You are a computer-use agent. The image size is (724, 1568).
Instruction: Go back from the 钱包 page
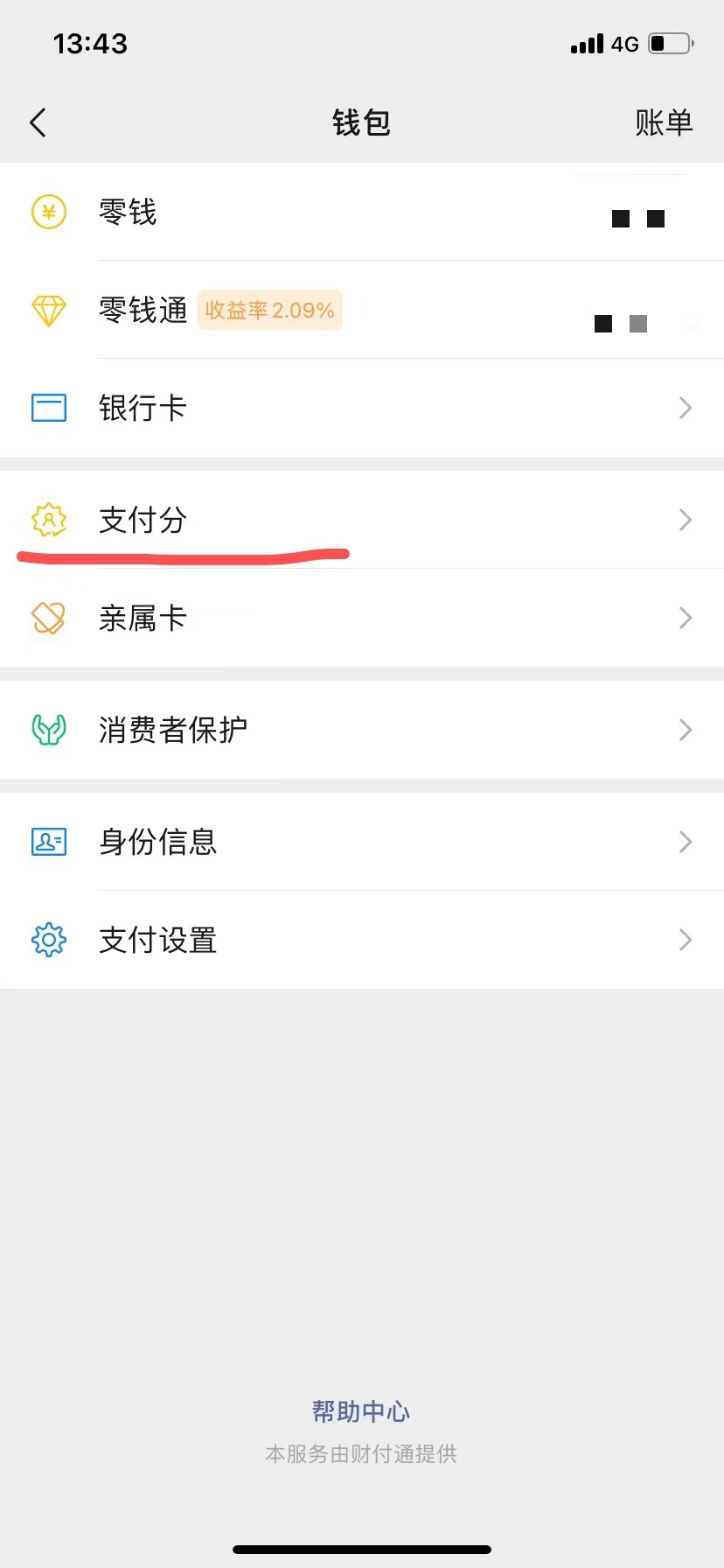38,122
